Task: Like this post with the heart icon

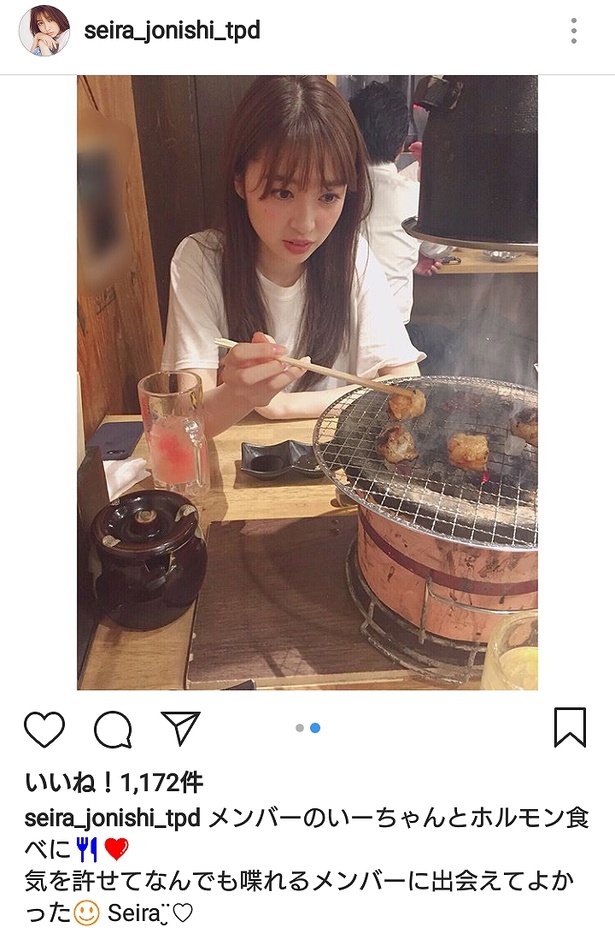Action: coord(44,729)
